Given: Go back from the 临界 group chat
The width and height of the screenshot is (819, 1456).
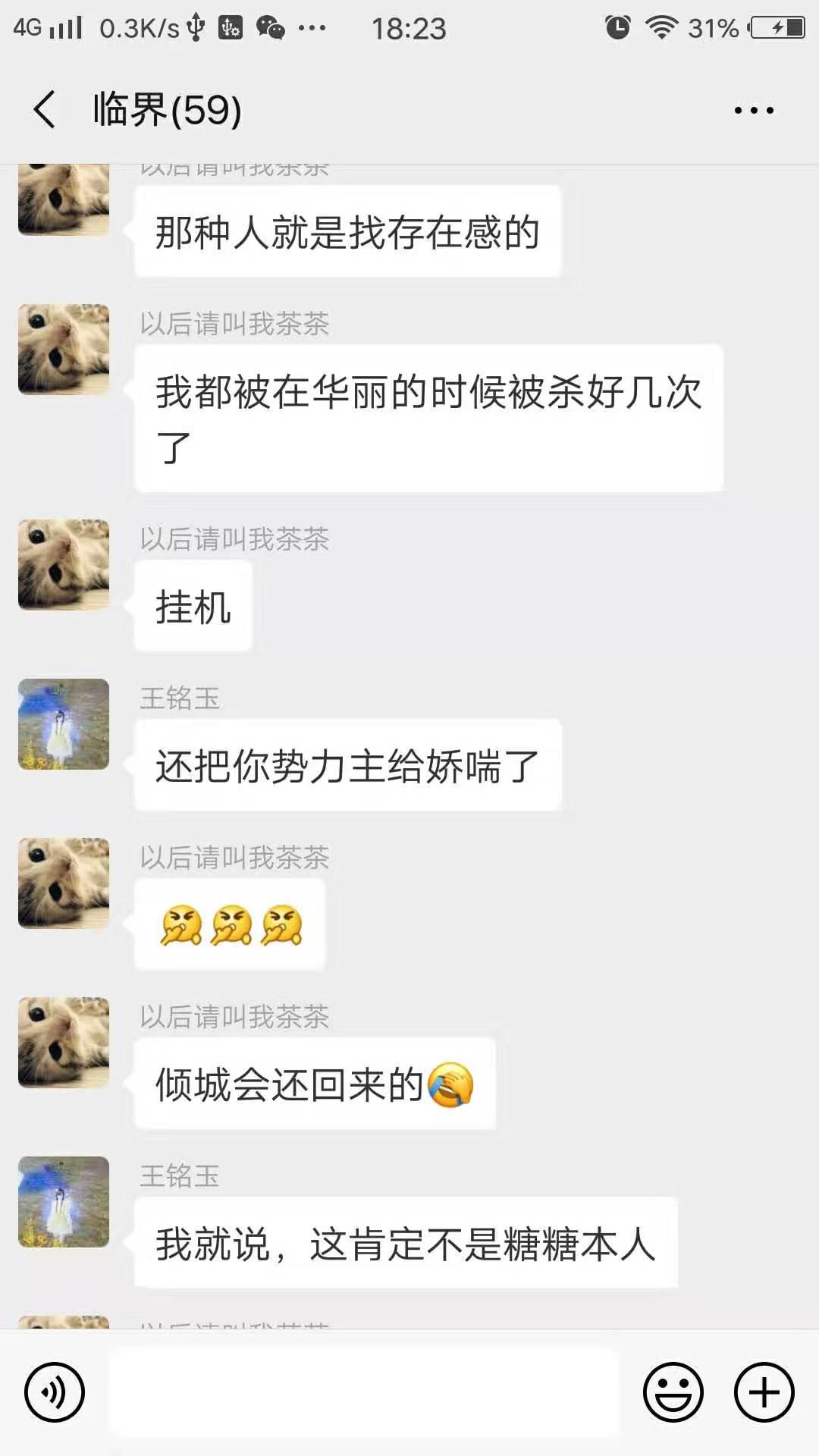Looking at the screenshot, I should [x=45, y=110].
